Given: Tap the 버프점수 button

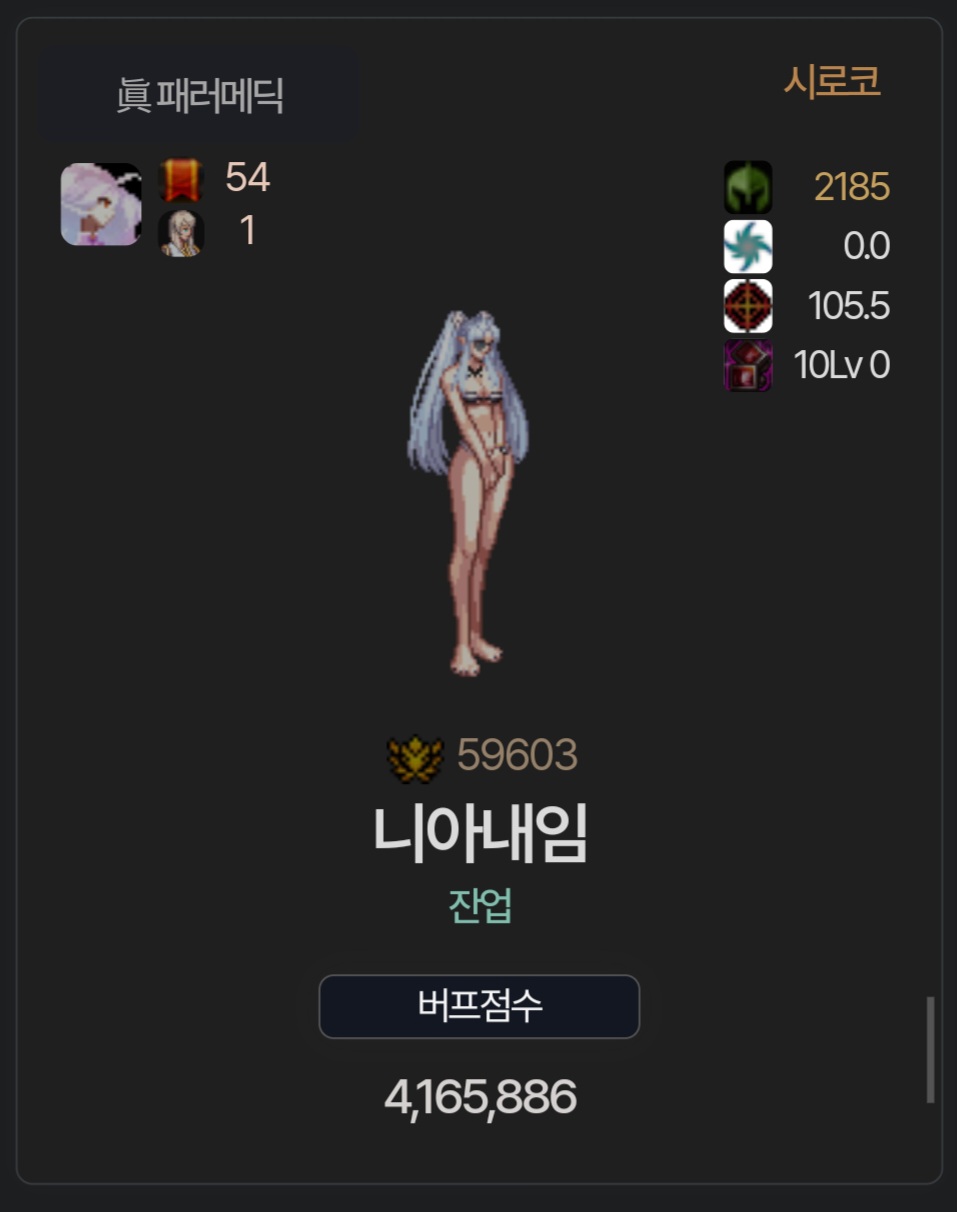Looking at the screenshot, I should 479,1006.
